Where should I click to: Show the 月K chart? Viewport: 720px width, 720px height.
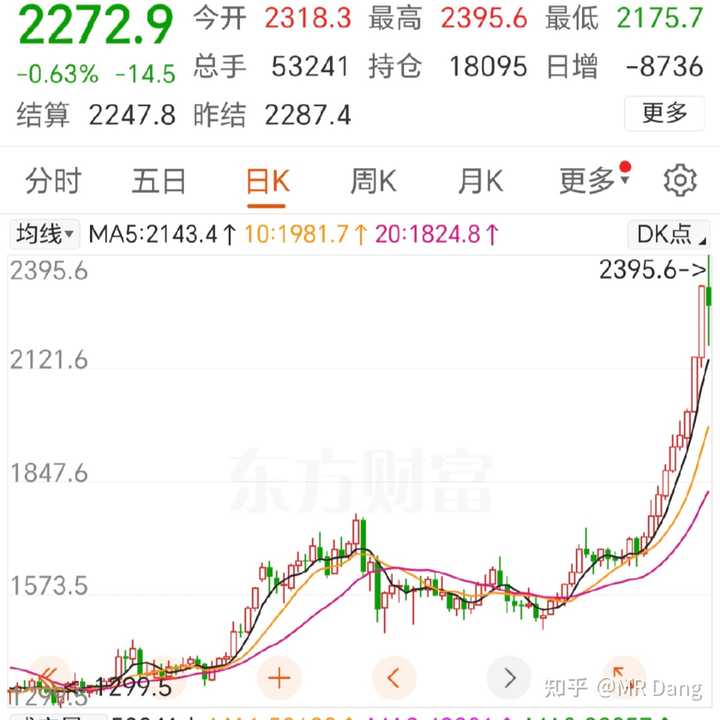(x=480, y=181)
